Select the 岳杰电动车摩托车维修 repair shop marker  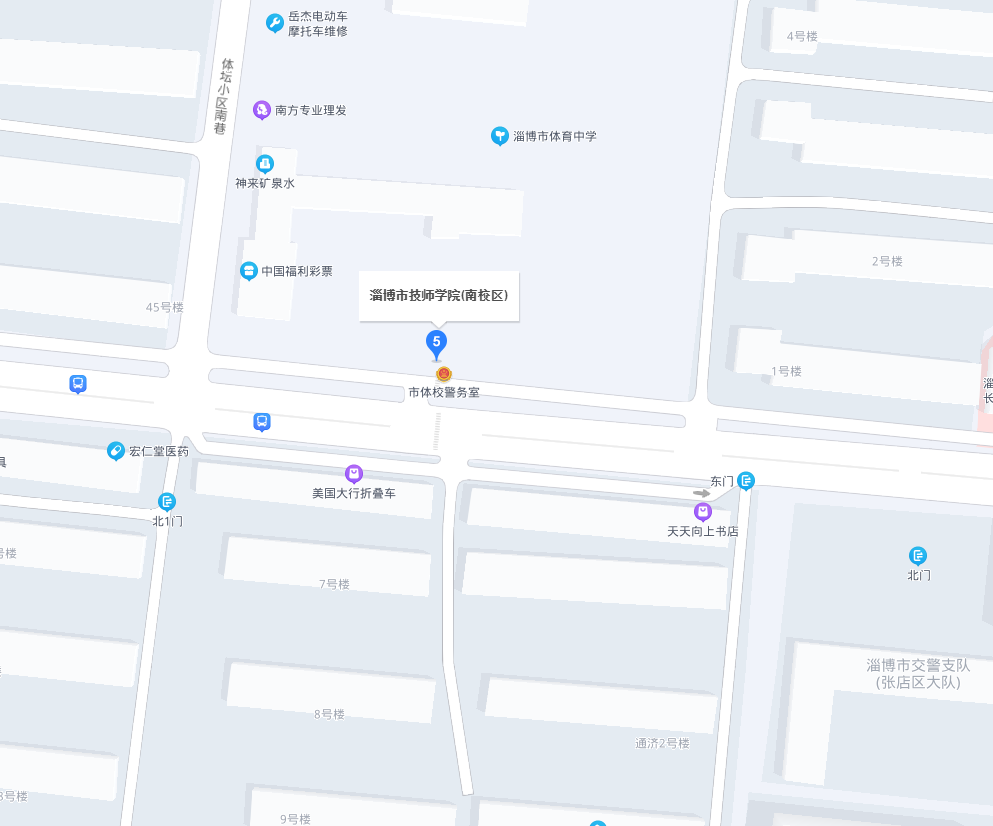275,23
